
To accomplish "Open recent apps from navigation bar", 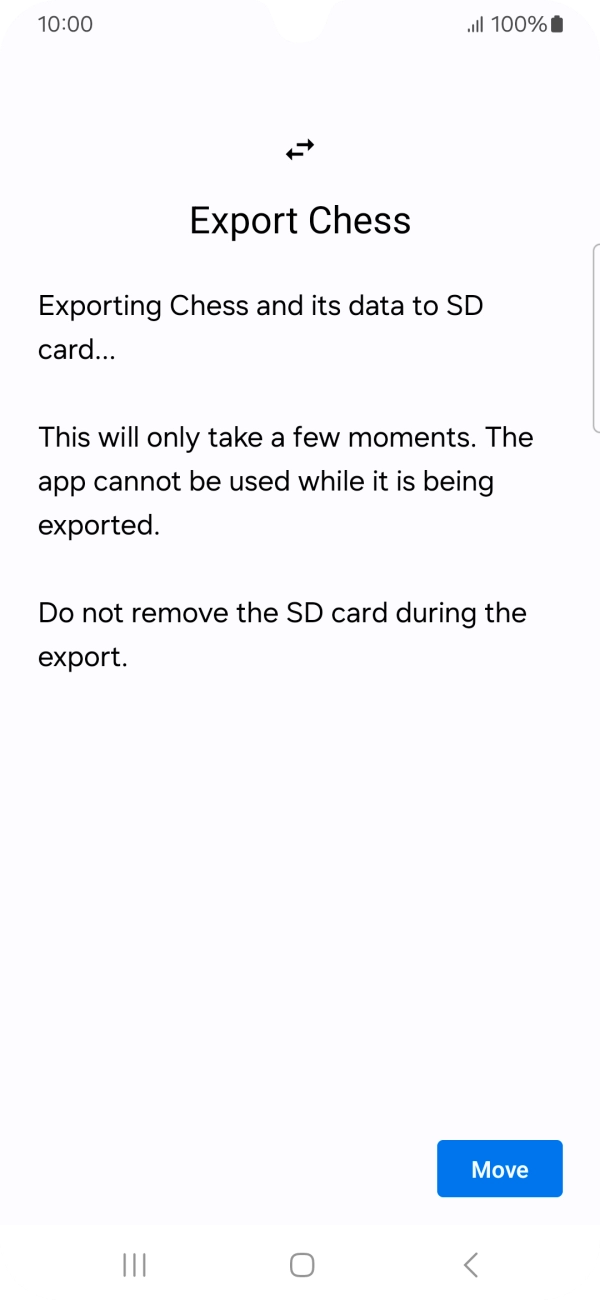I will point(134,1265).
